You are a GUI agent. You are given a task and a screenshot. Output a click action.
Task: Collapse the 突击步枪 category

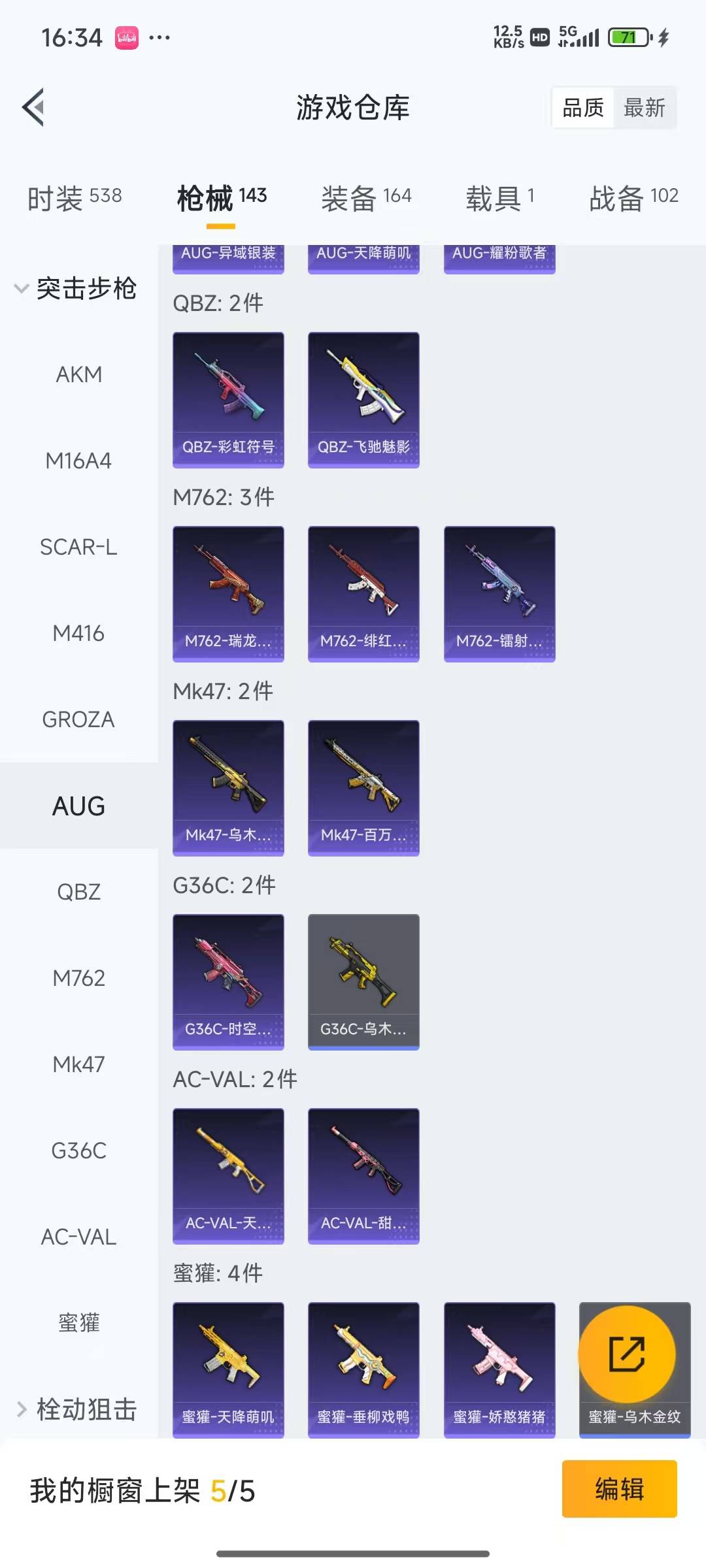[75, 288]
